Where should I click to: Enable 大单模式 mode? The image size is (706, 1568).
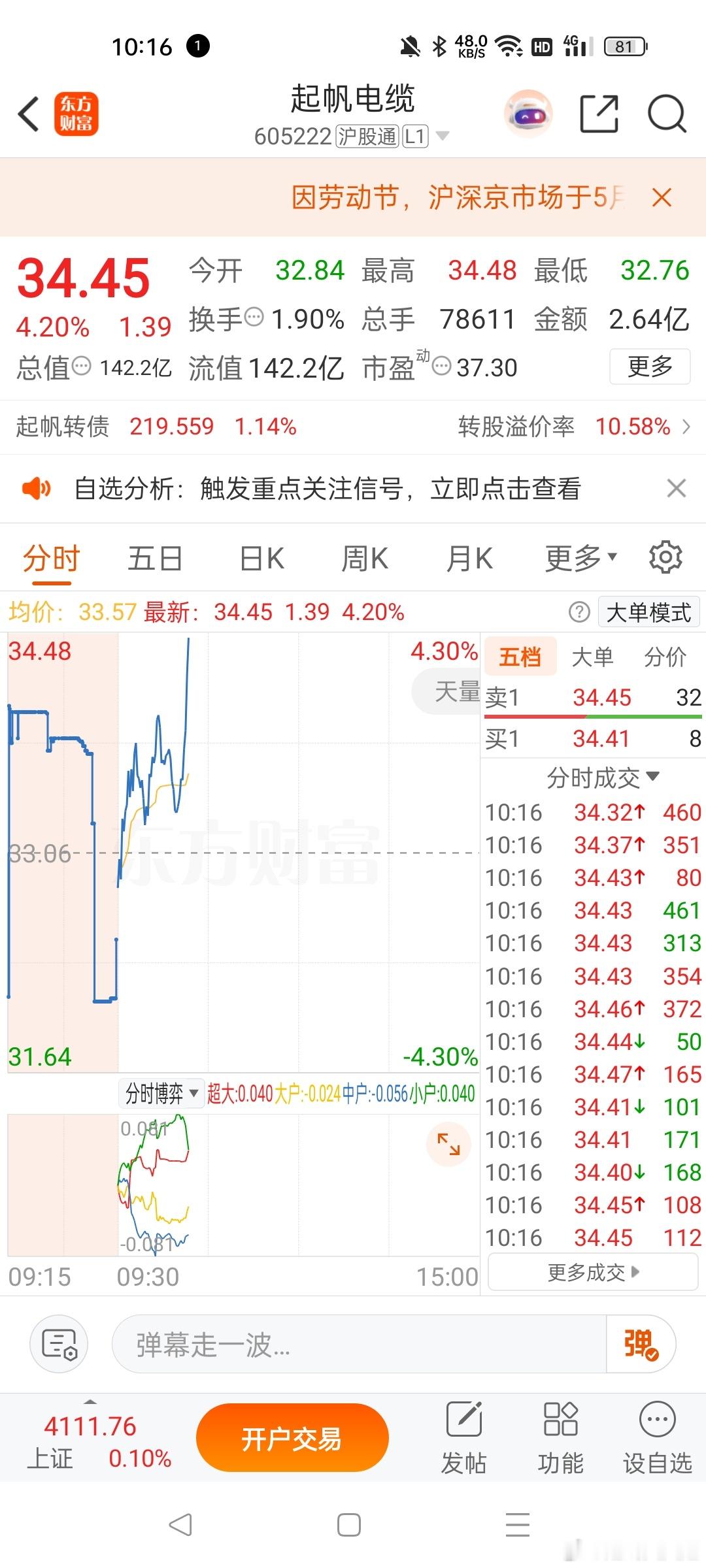tap(648, 612)
